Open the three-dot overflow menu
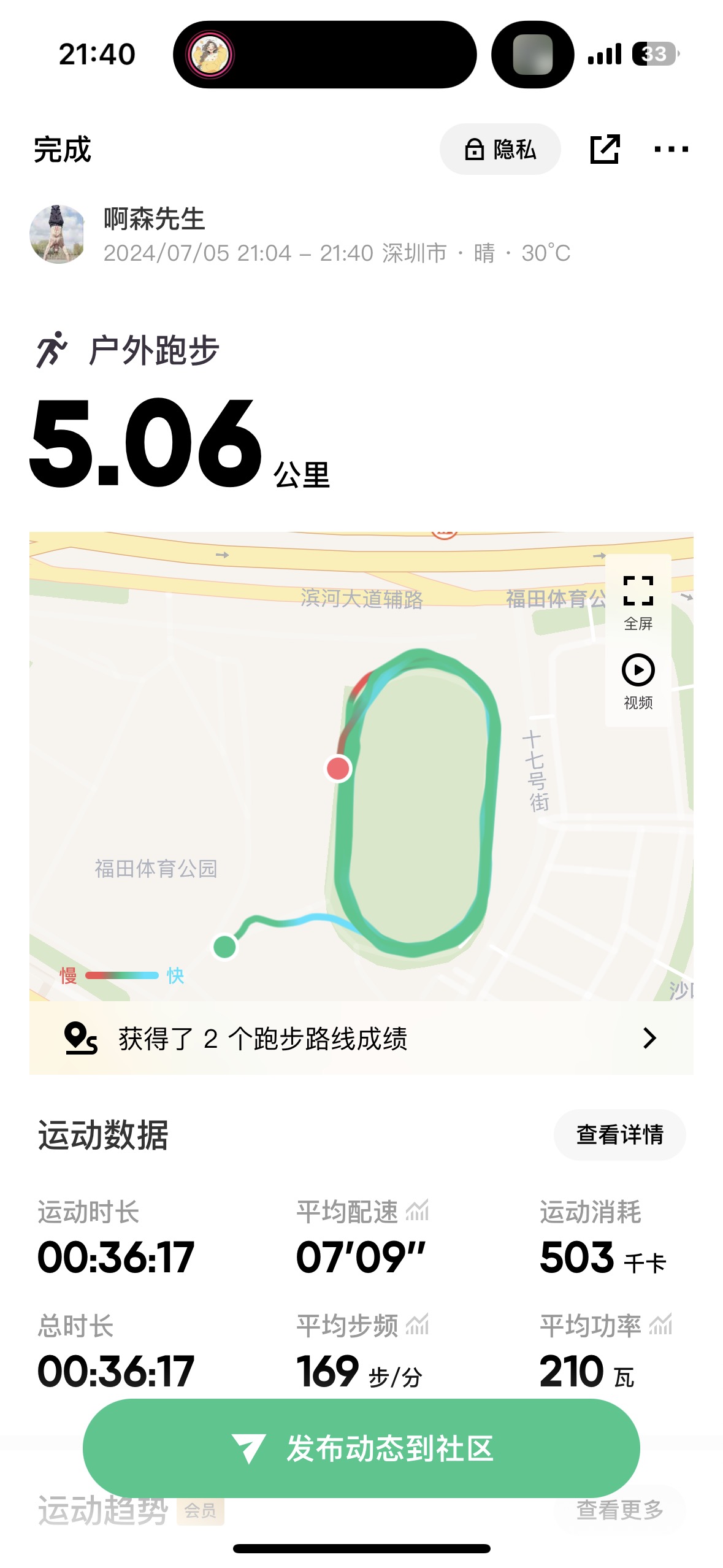 pyautogui.click(x=671, y=149)
